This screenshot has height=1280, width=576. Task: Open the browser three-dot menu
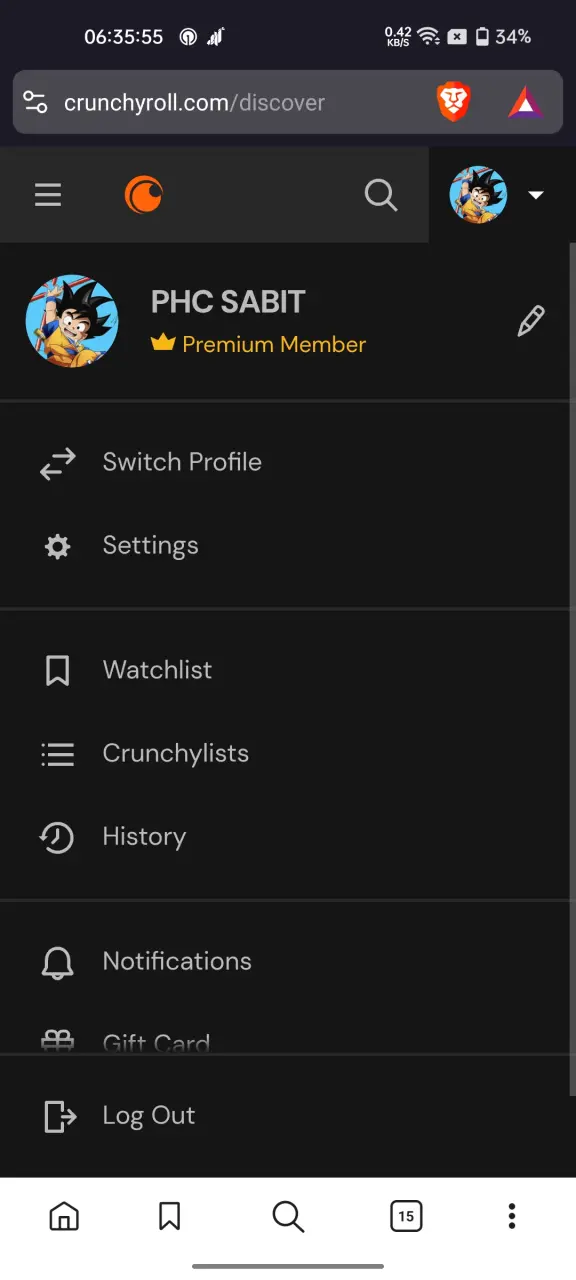point(512,1216)
